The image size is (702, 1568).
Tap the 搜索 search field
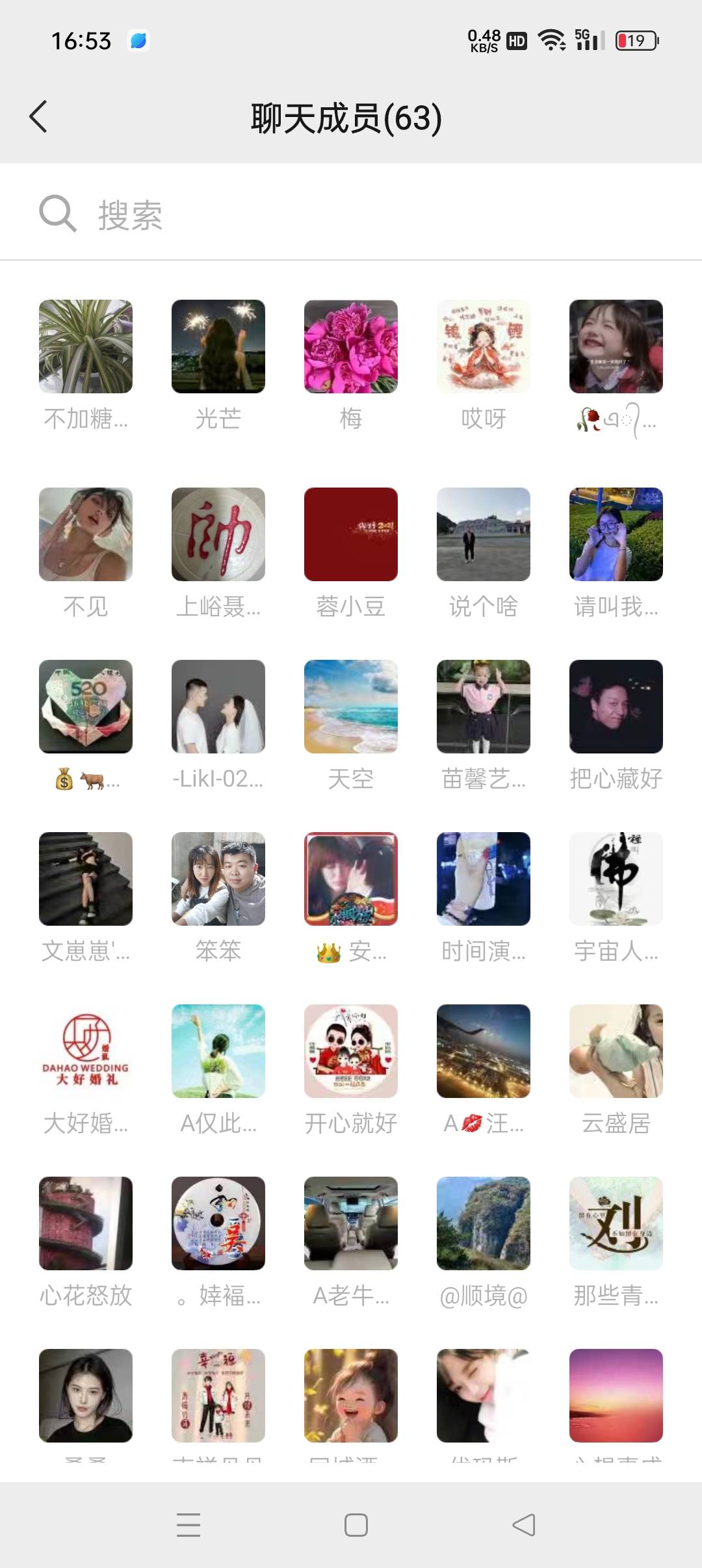[351, 215]
